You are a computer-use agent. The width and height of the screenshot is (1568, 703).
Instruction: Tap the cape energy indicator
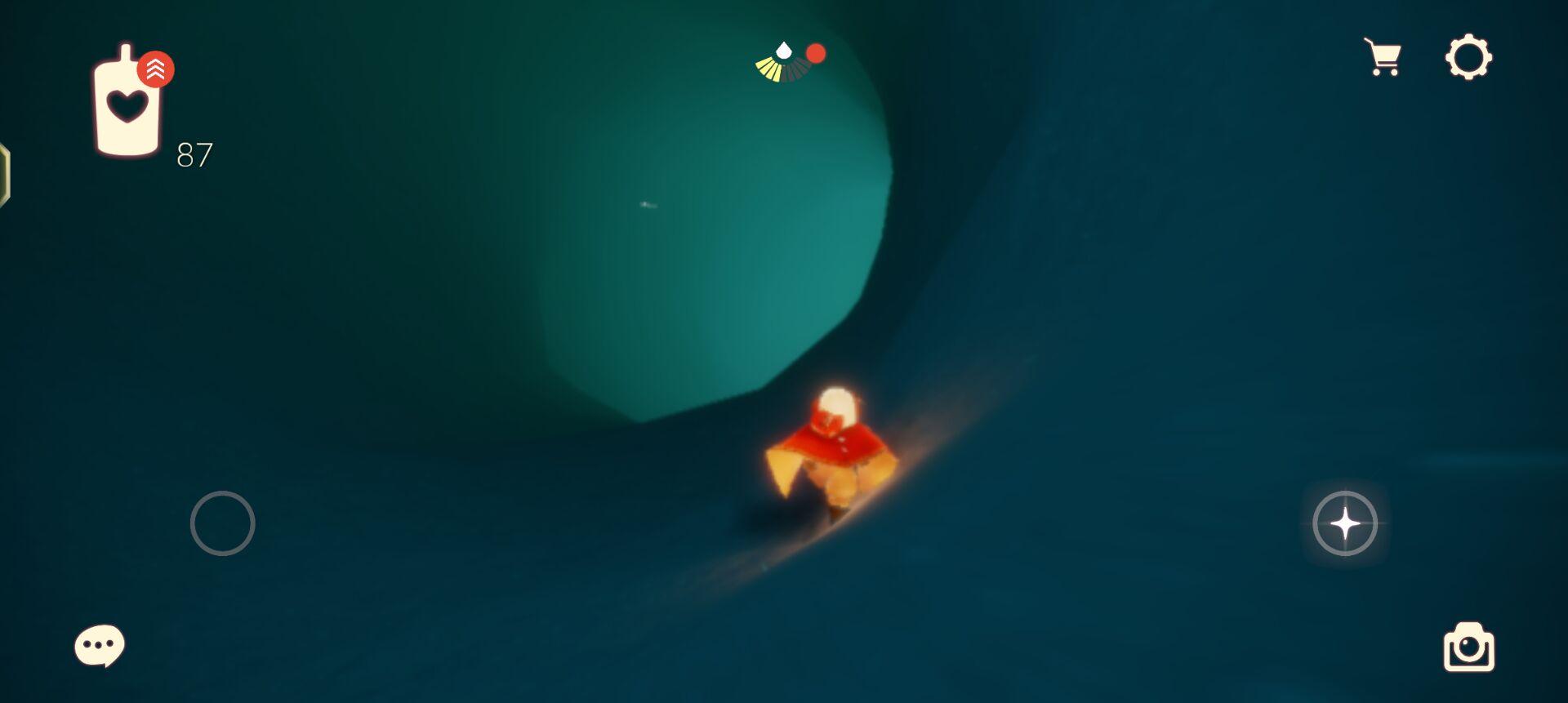(x=782, y=64)
